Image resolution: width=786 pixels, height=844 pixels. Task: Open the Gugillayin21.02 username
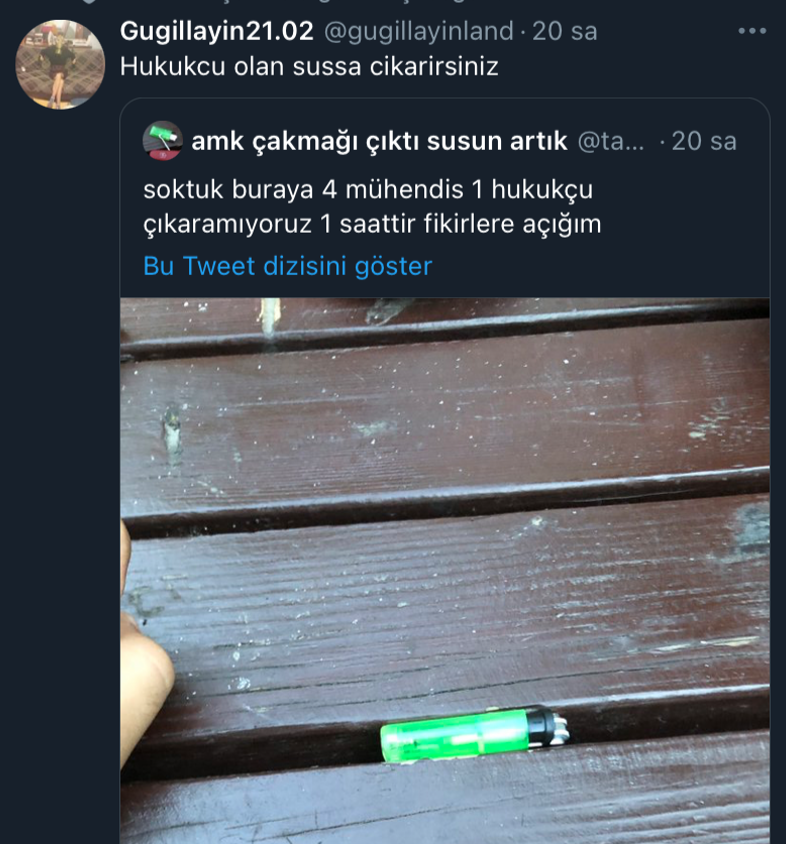(216, 31)
